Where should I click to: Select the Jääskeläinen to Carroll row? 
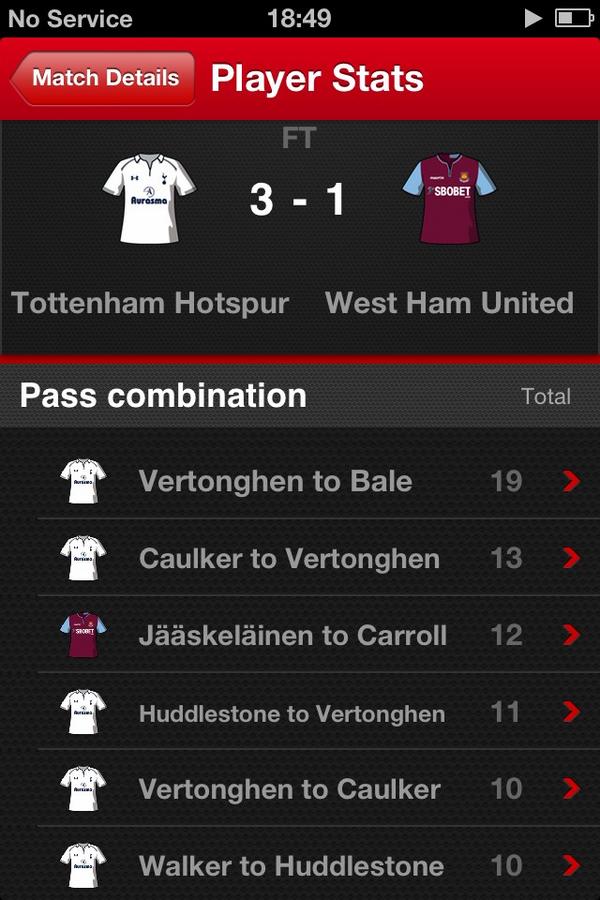click(x=300, y=635)
